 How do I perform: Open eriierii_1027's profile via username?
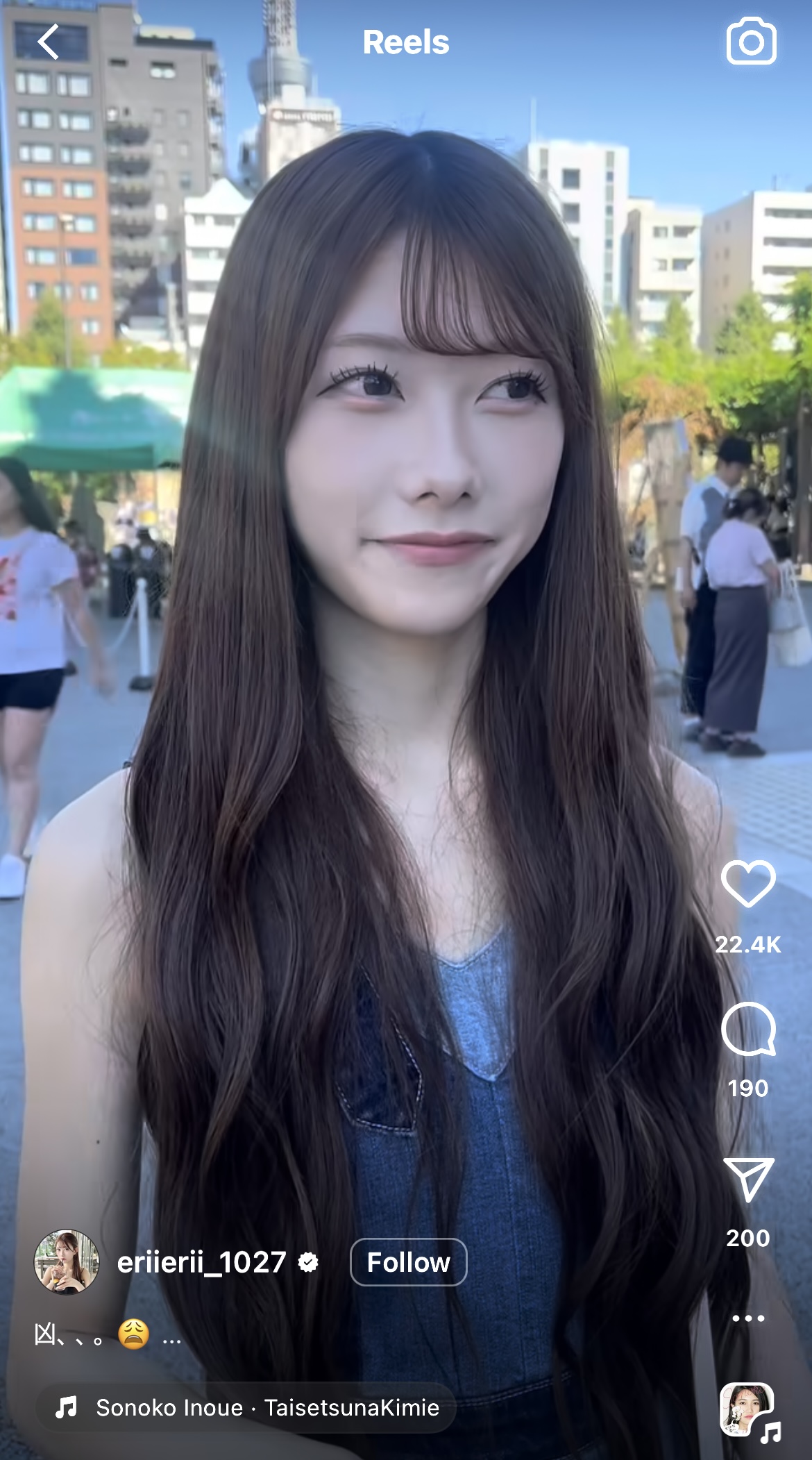pos(201,1261)
